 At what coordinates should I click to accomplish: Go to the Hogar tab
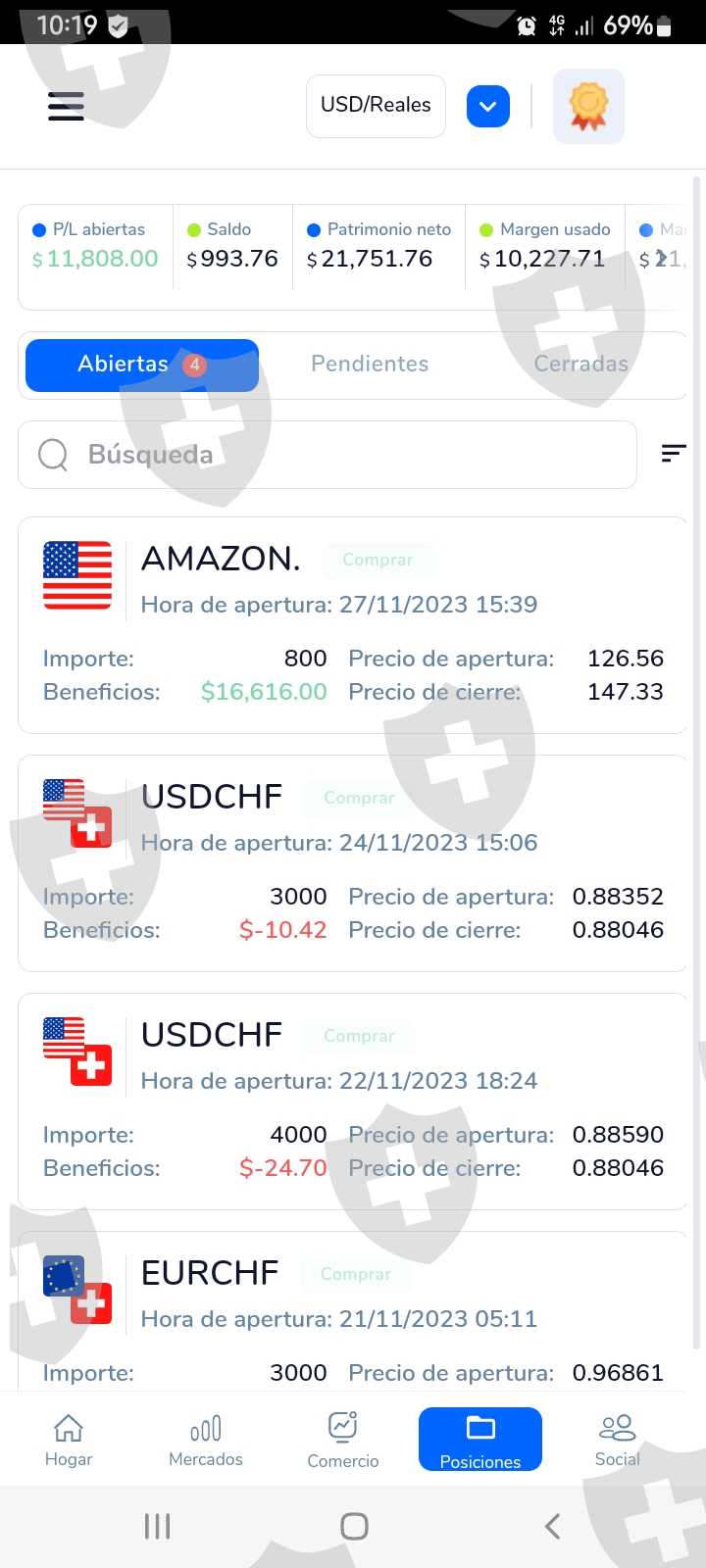(69, 1439)
